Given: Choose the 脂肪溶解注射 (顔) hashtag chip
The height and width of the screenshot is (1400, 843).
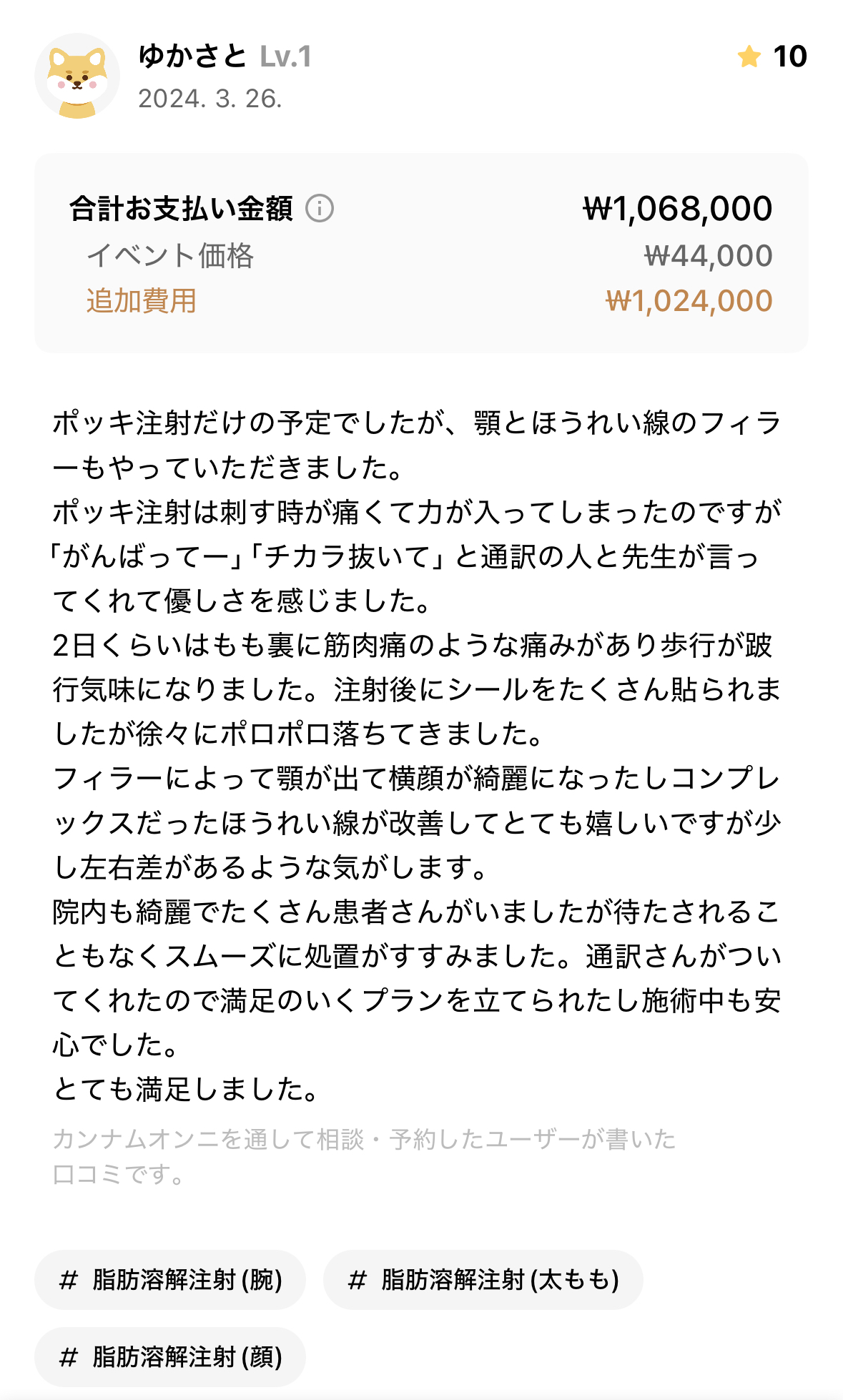Looking at the screenshot, I should (x=170, y=1356).
